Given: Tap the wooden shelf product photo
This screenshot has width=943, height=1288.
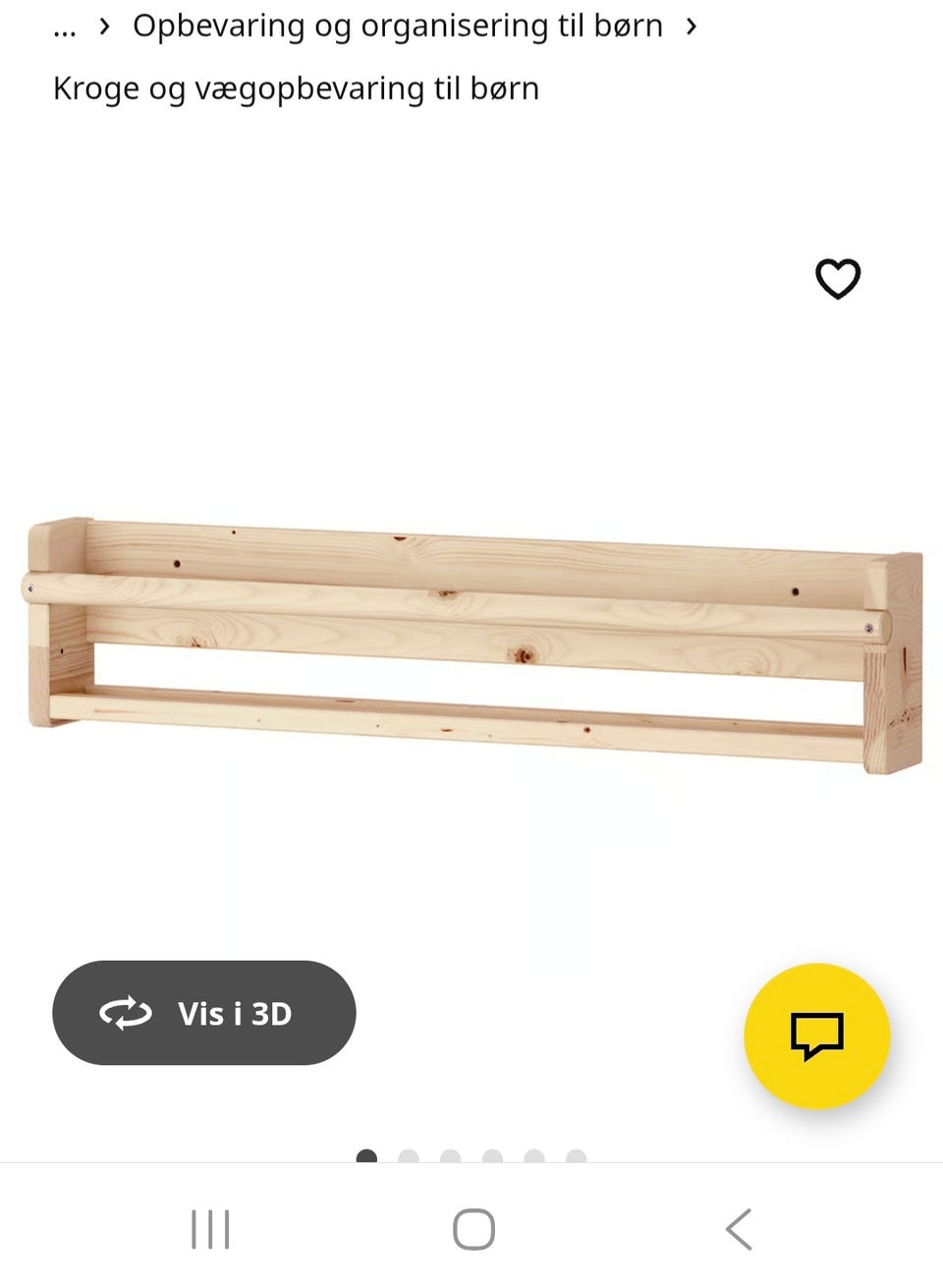Looking at the screenshot, I should (x=471, y=644).
